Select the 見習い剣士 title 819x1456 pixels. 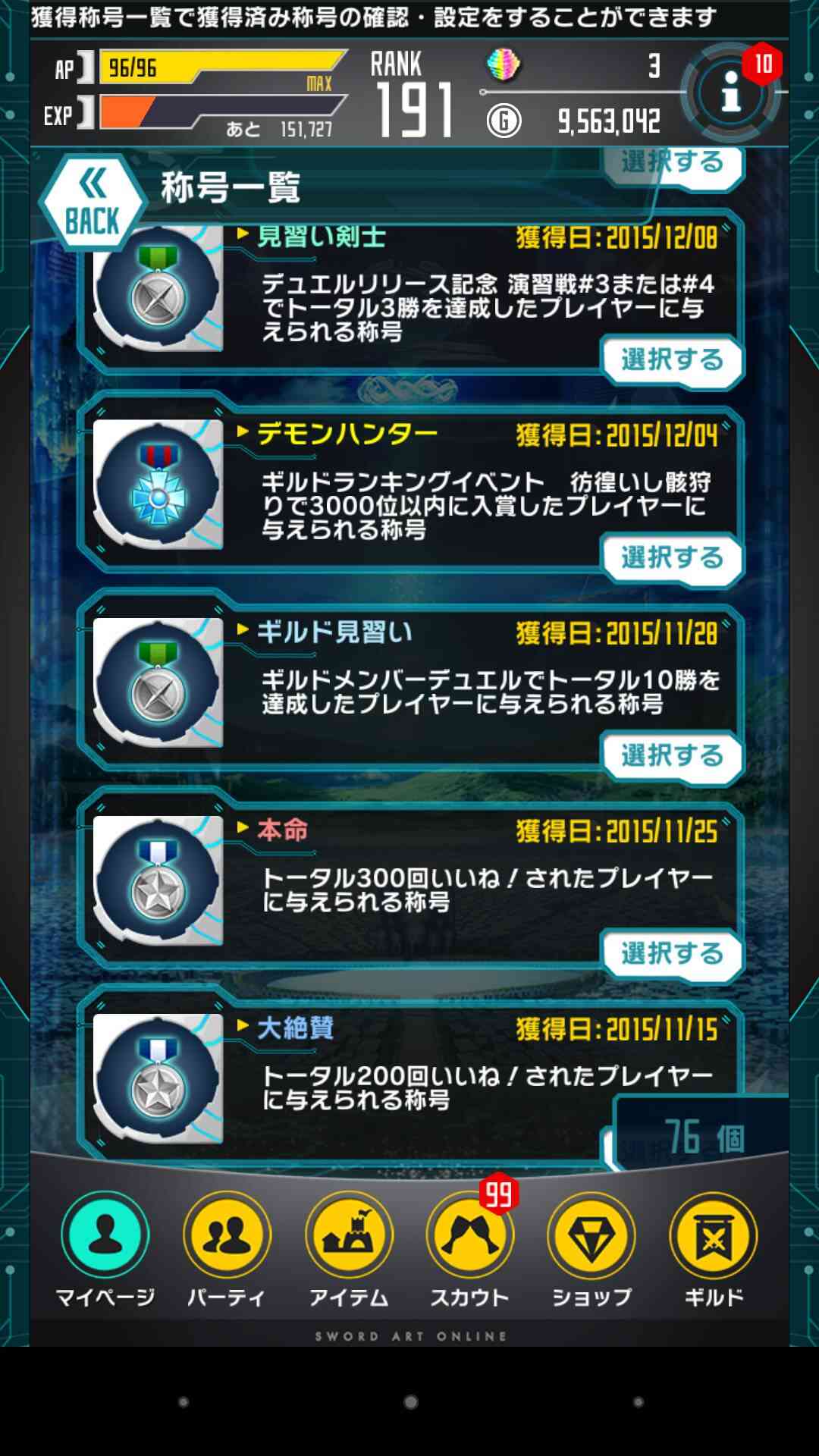coord(672,359)
